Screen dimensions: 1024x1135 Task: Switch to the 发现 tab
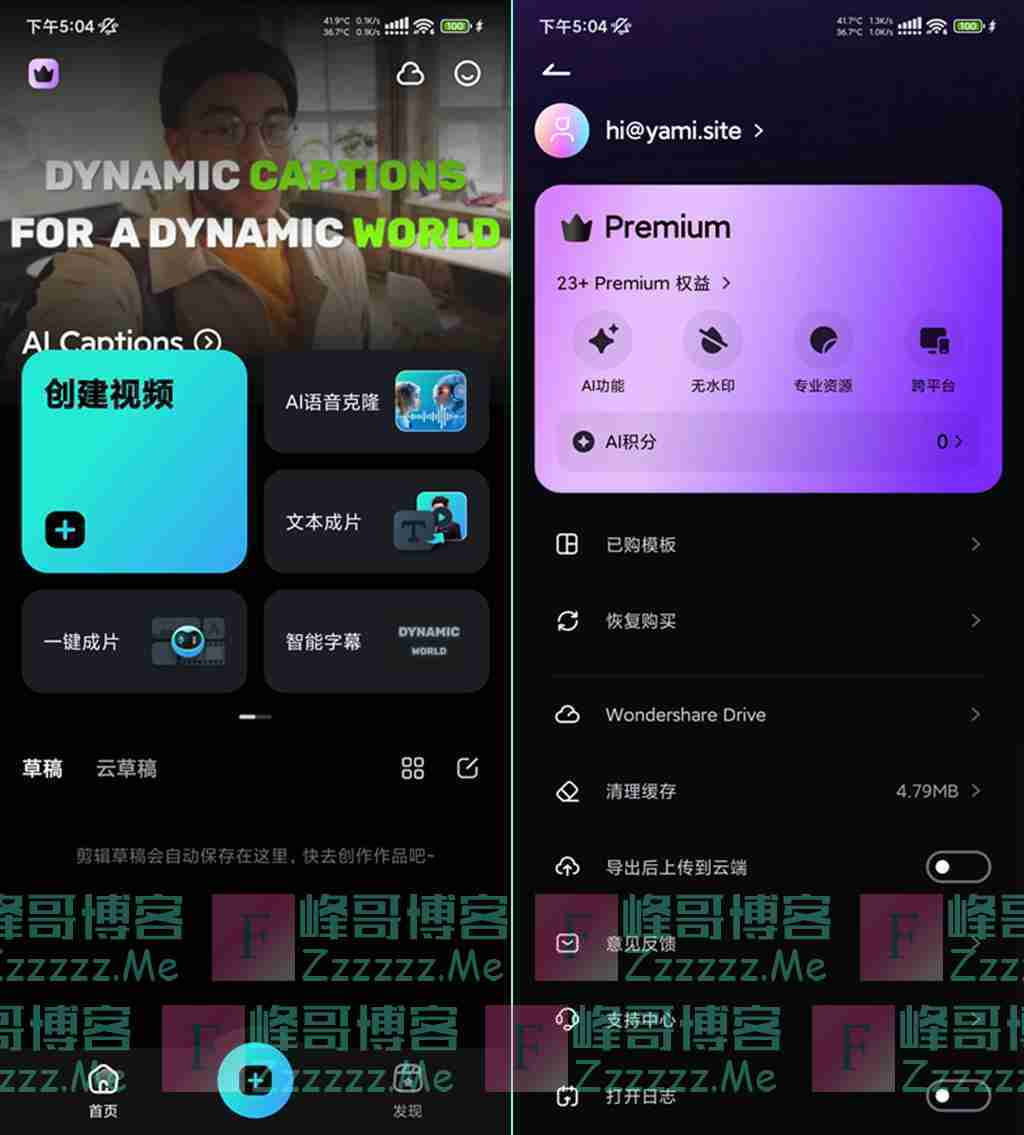tap(407, 1090)
